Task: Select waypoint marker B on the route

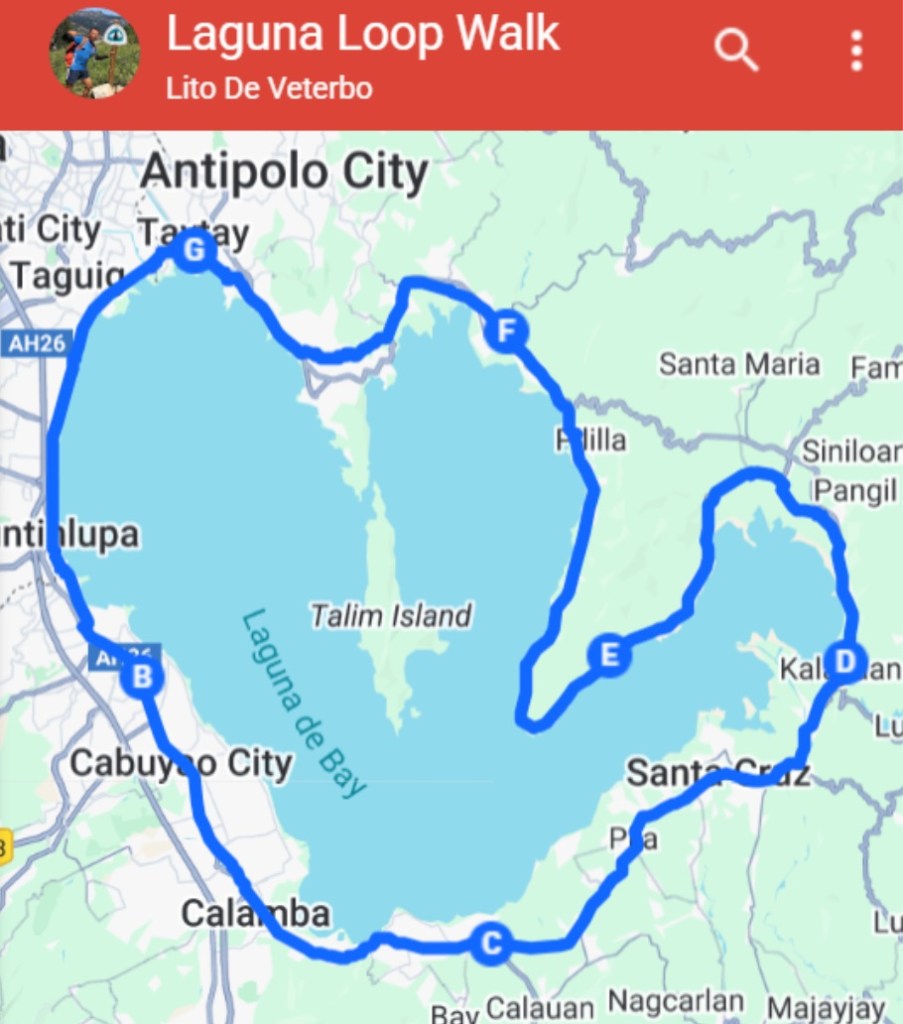Action: [x=142, y=677]
